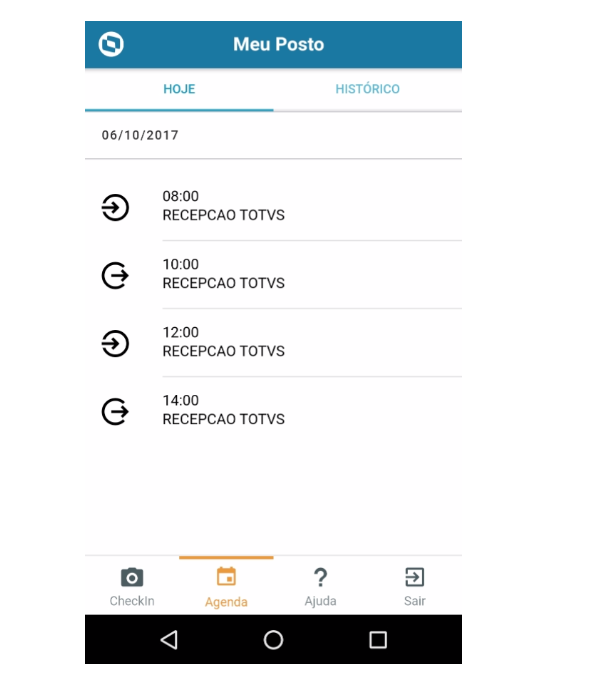This screenshot has width=612, height=681.
Task: Tap Sair to log out
Action: (414, 586)
